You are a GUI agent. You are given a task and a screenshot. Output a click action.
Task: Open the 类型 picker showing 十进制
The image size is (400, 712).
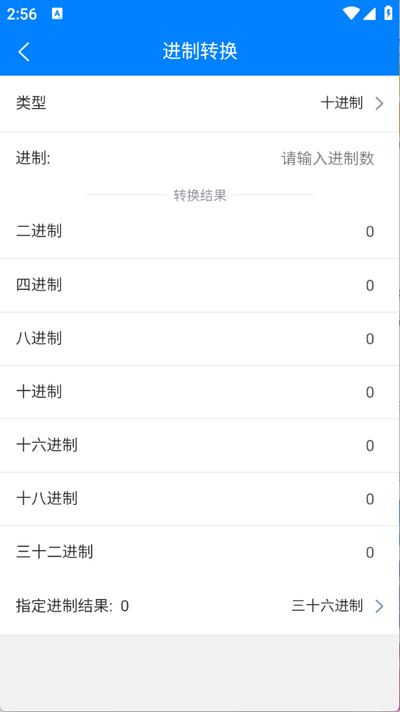click(x=200, y=104)
